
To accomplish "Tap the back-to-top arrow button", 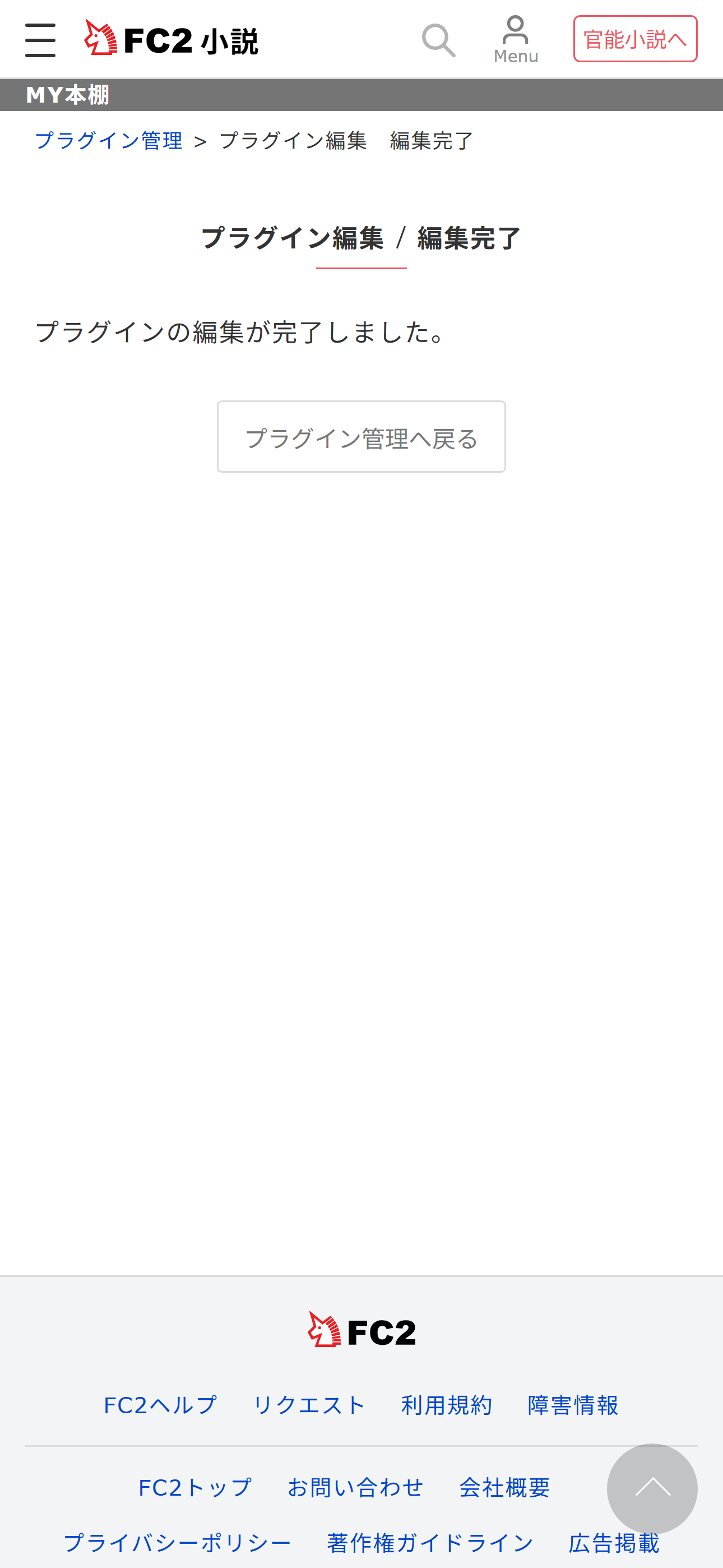I will tap(652, 1488).
